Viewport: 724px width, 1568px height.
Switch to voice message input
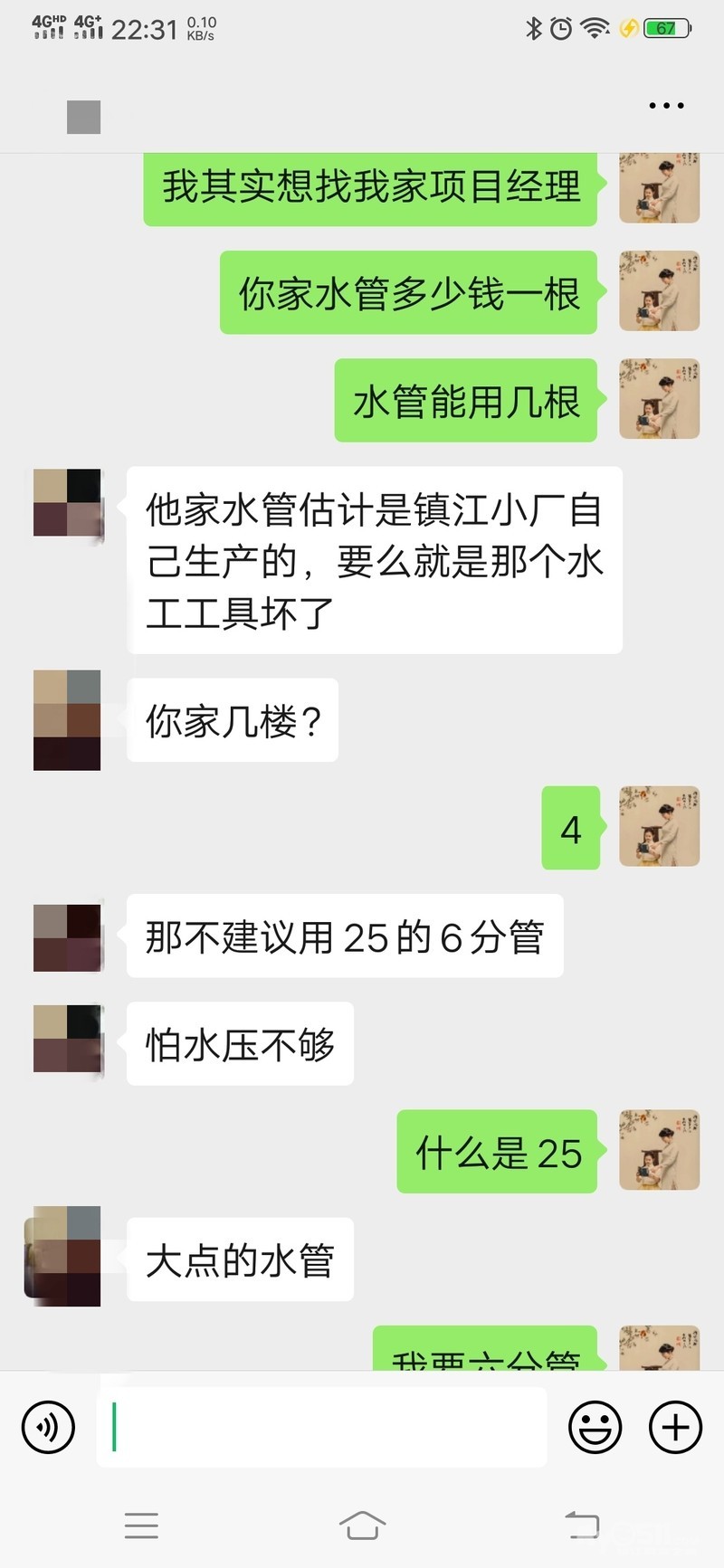pos(48,1427)
